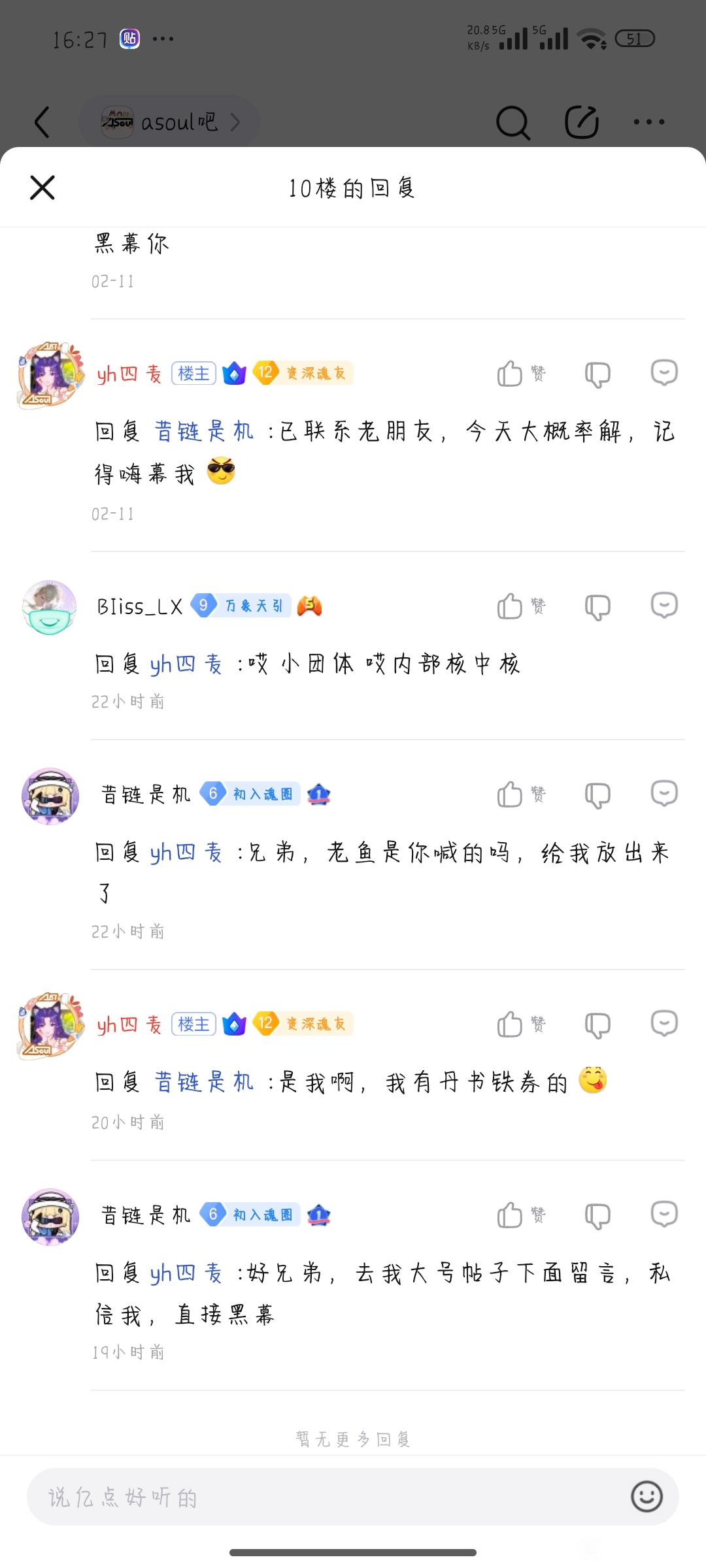This screenshot has height=1568, width=706.
Task: Reply to 昔链是机's comment about 直接黑幕
Action: 664,1214
